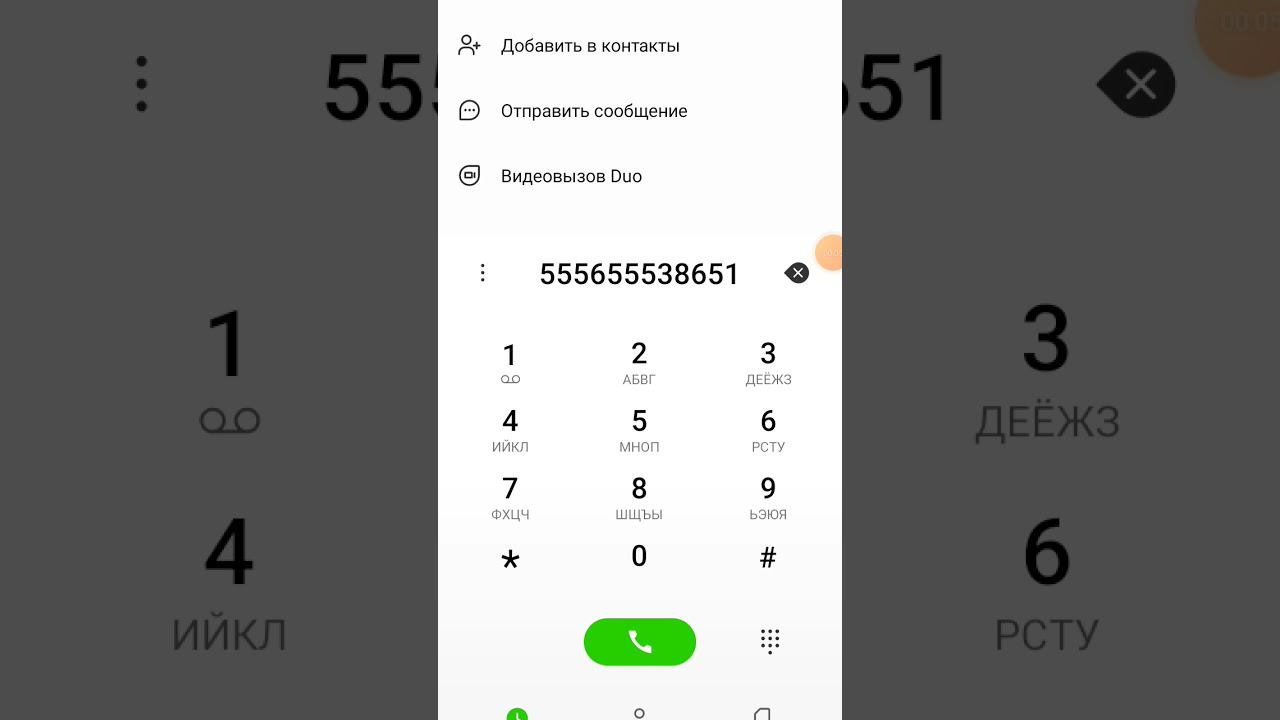This screenshot has width=1280, height=720.
Task: Start Видеовызов Duo
Action: pyautogui.click(x=571, y=176)
